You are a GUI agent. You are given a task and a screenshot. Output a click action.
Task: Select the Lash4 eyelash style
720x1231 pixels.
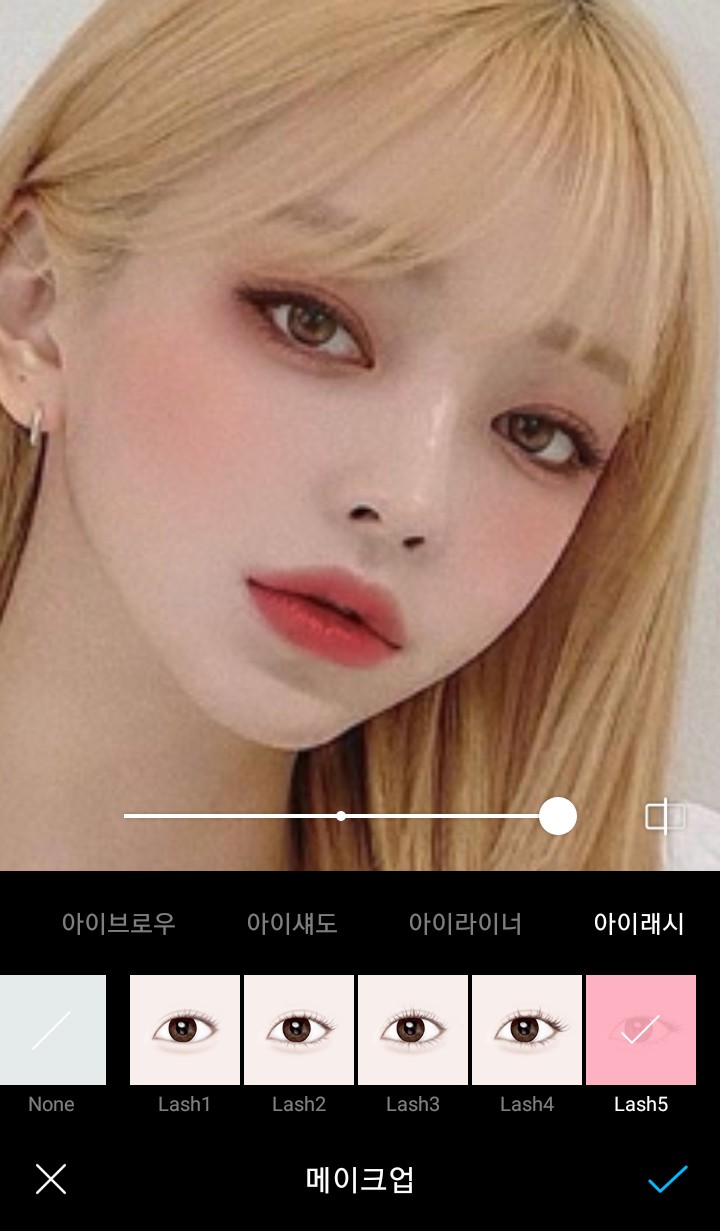527,1030
